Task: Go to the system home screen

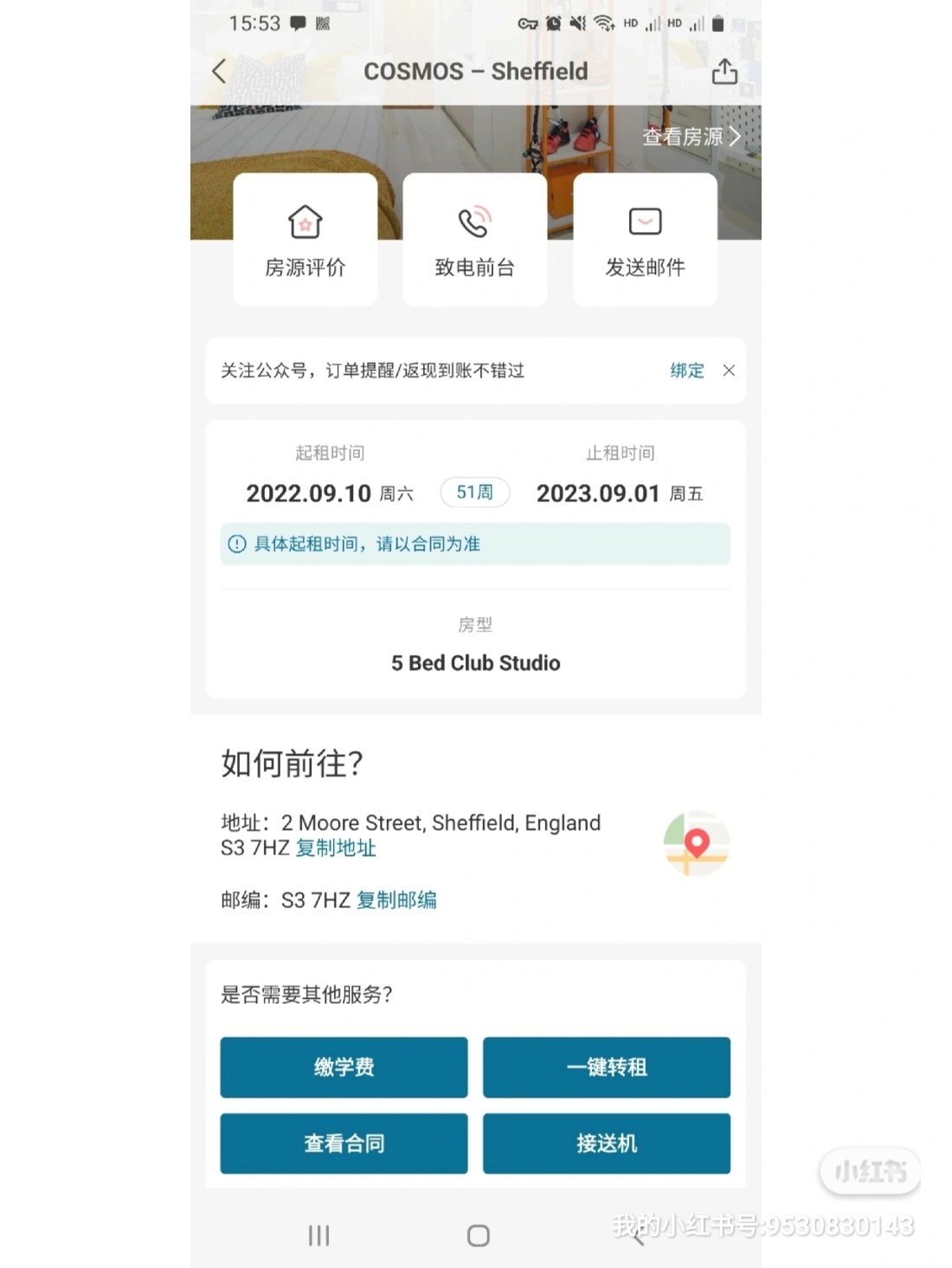Action: [478, 1235]
